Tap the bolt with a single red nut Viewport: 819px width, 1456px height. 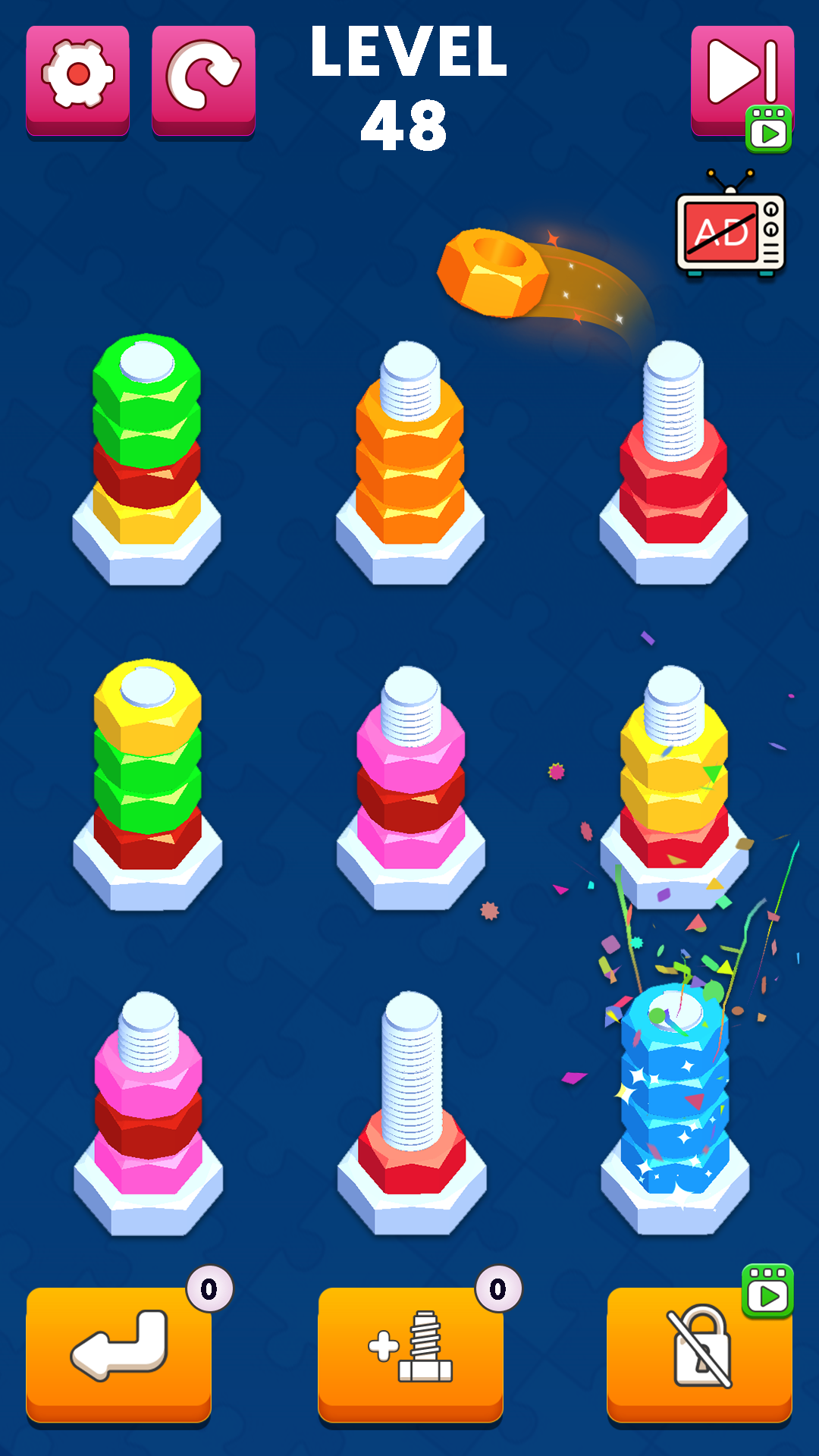(411, 1115)
